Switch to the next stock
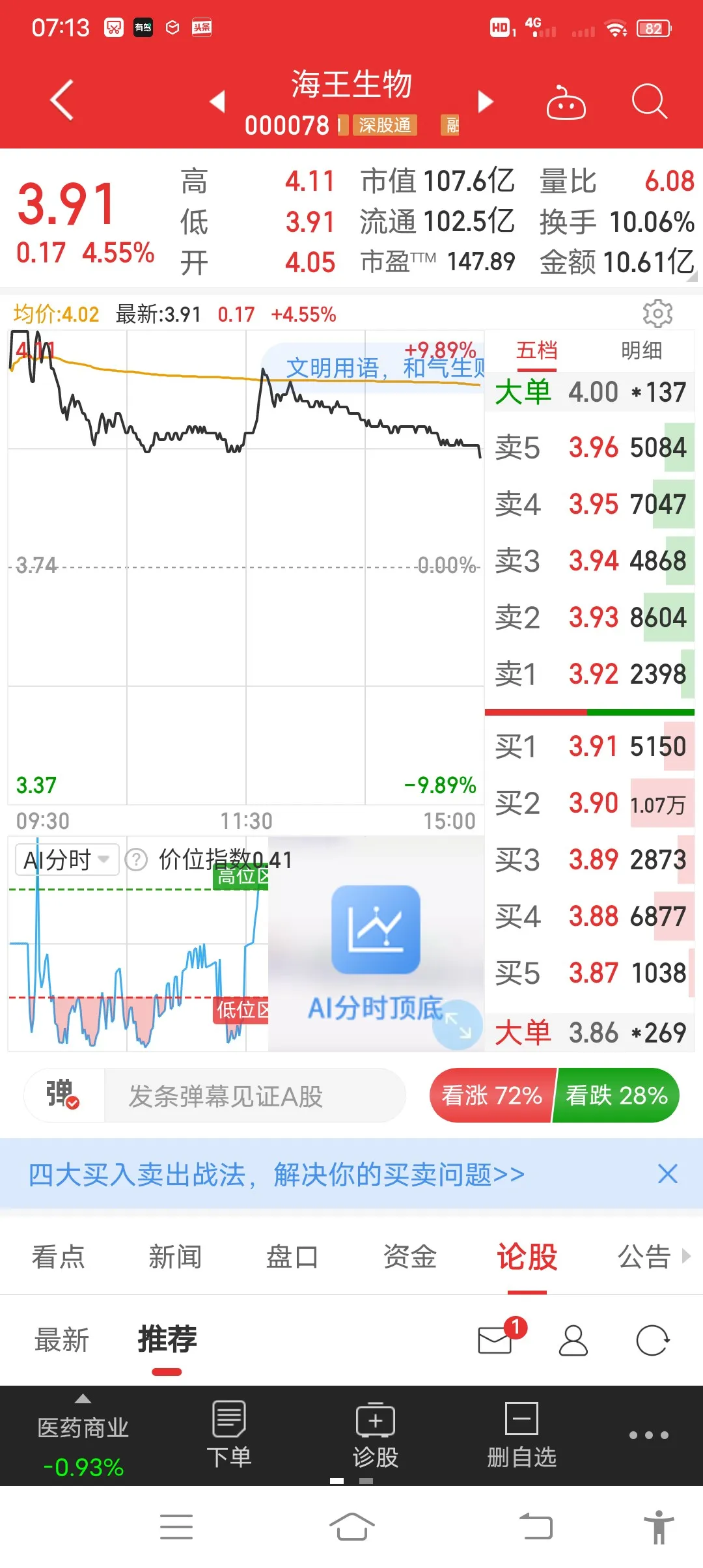Screen dimensions: 703x1568 click(x=486, y=102)
